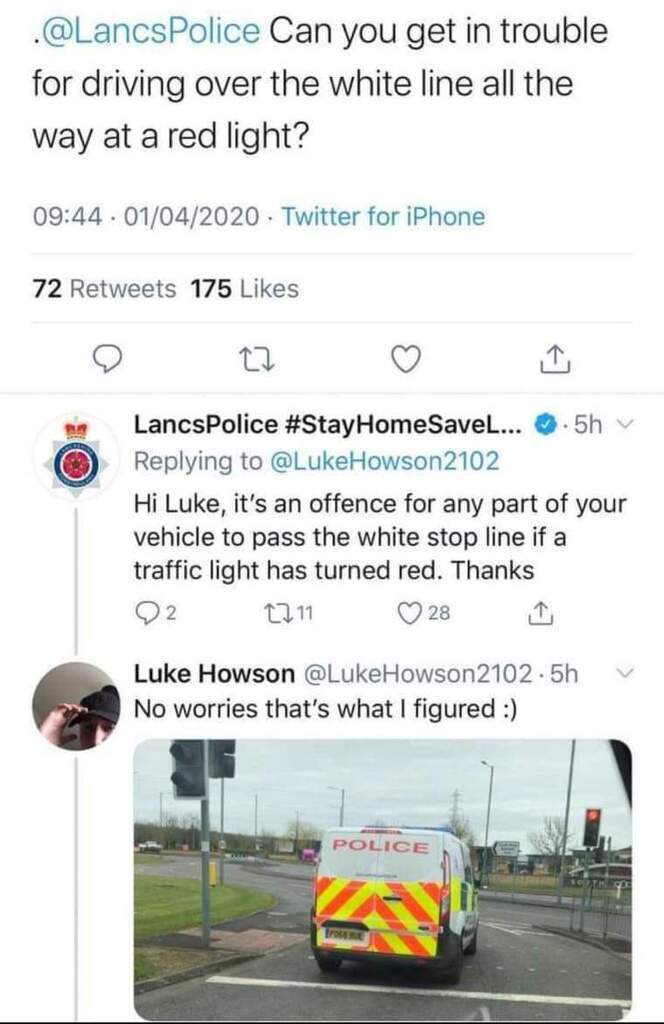Reply to the LancsPolice tweet

point(148,613)
